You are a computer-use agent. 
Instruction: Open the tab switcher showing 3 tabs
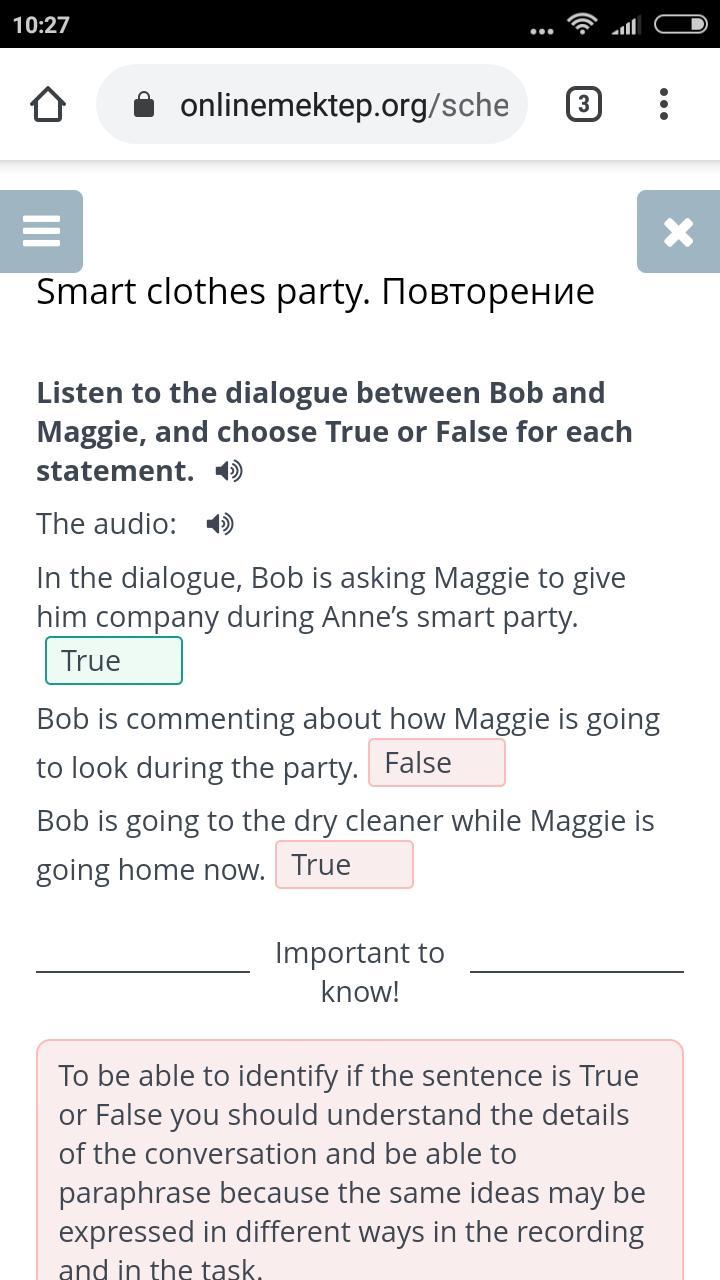click(584, 104)
